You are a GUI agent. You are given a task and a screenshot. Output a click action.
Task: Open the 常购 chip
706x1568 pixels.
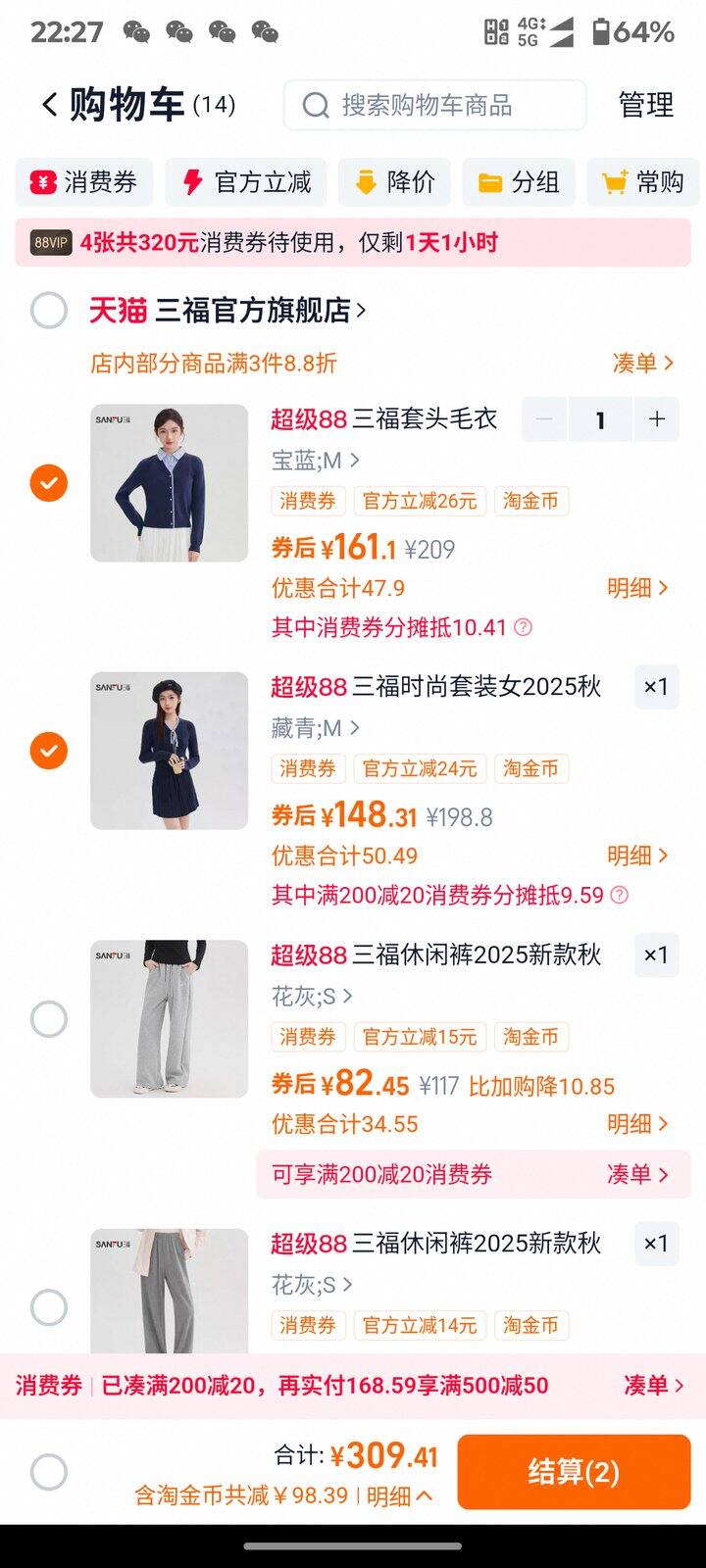(643, 182)
